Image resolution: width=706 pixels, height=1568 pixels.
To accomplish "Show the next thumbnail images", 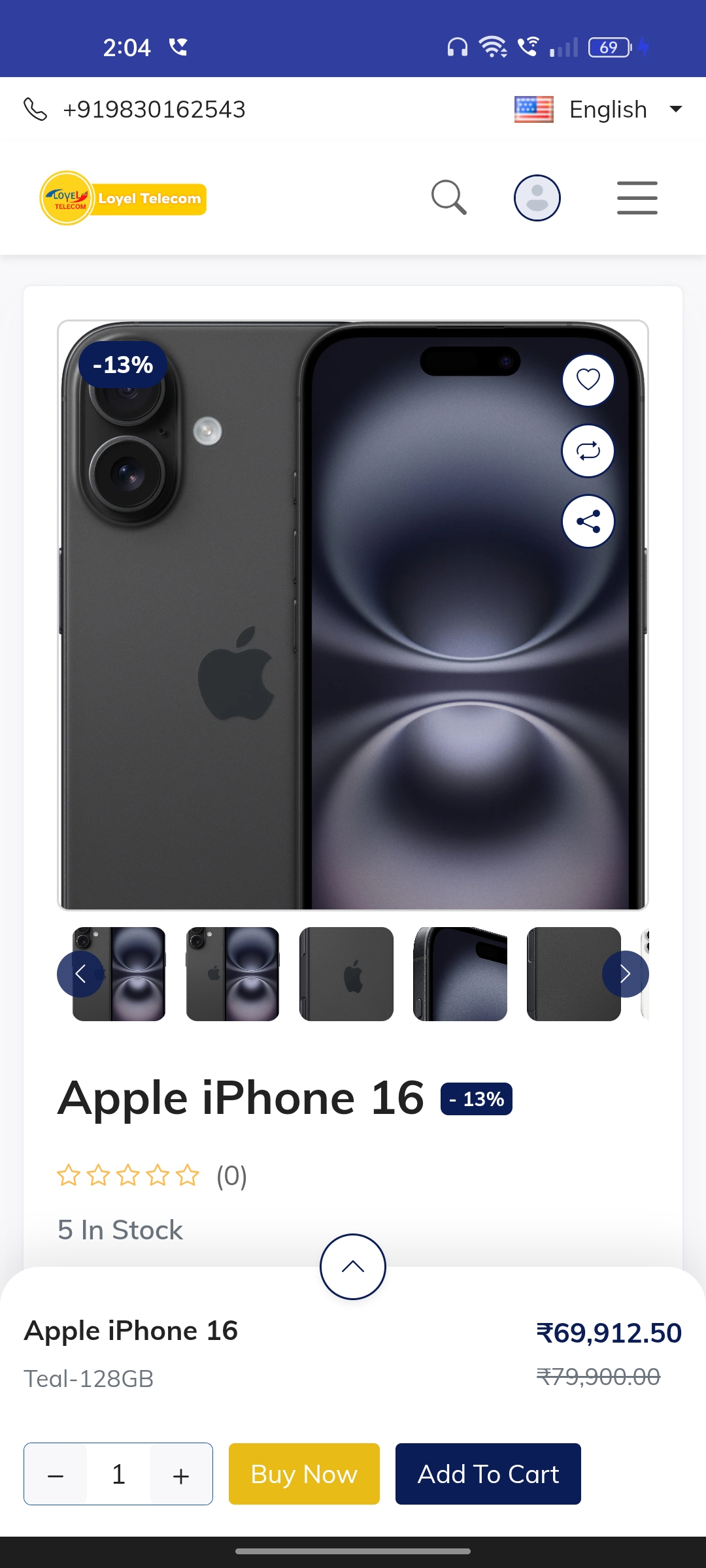I will click(x=625, y=974).
